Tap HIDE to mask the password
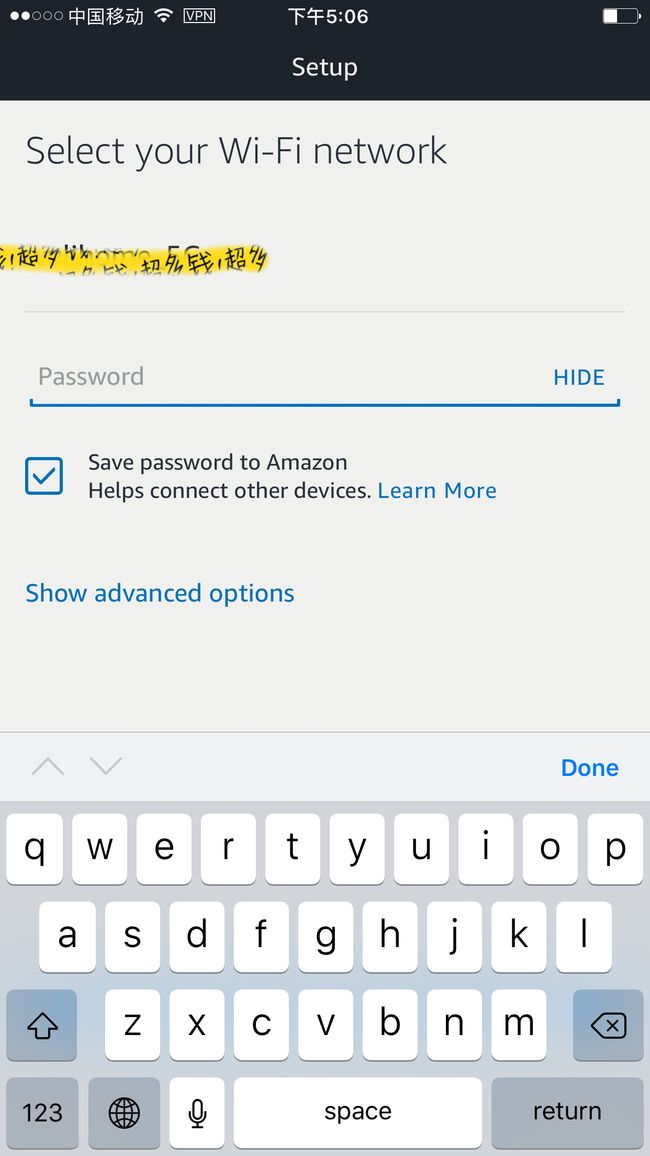 coord(579,377)
